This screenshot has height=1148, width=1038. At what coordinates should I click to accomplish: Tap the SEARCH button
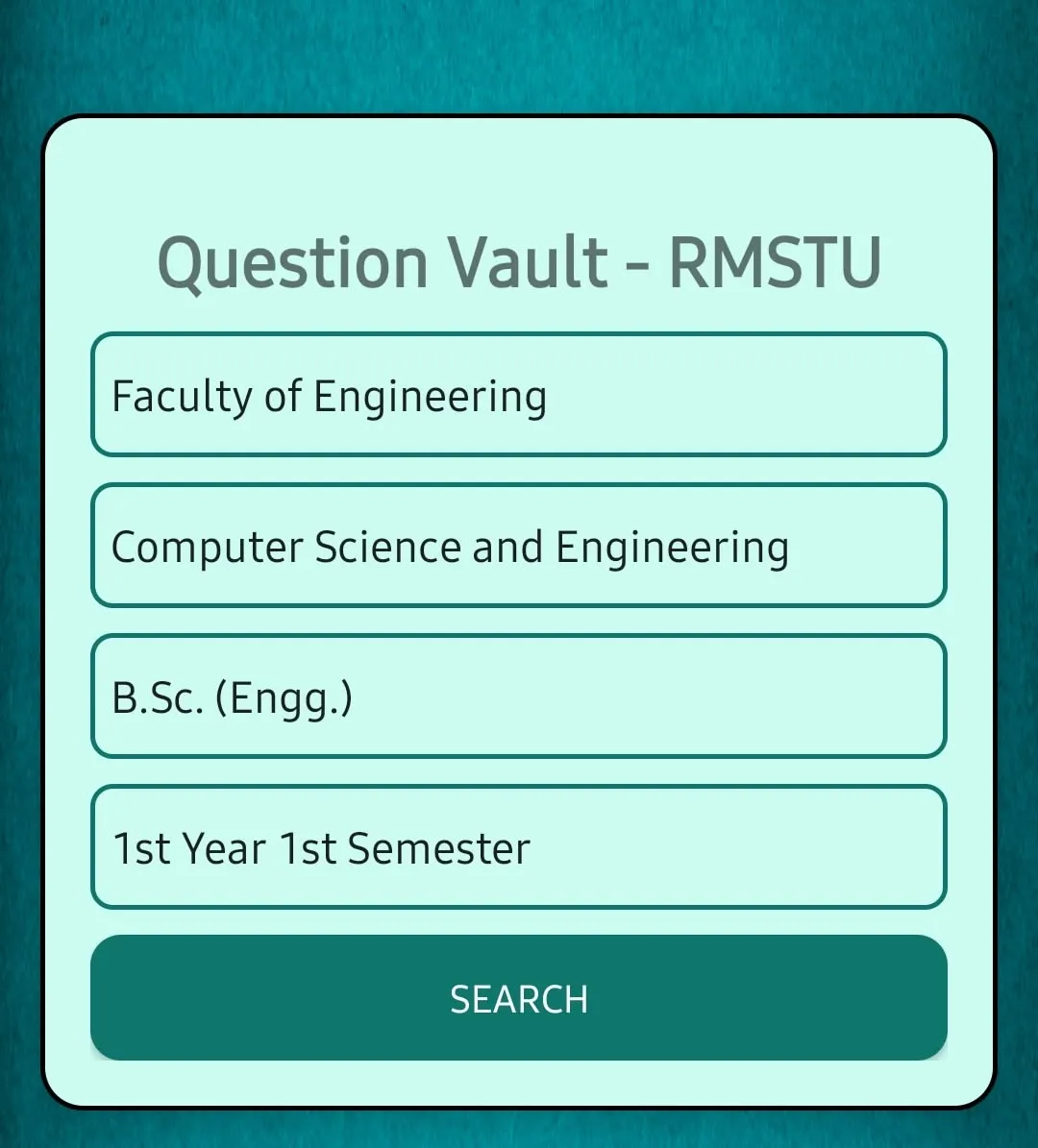click(x=519, y=998)
